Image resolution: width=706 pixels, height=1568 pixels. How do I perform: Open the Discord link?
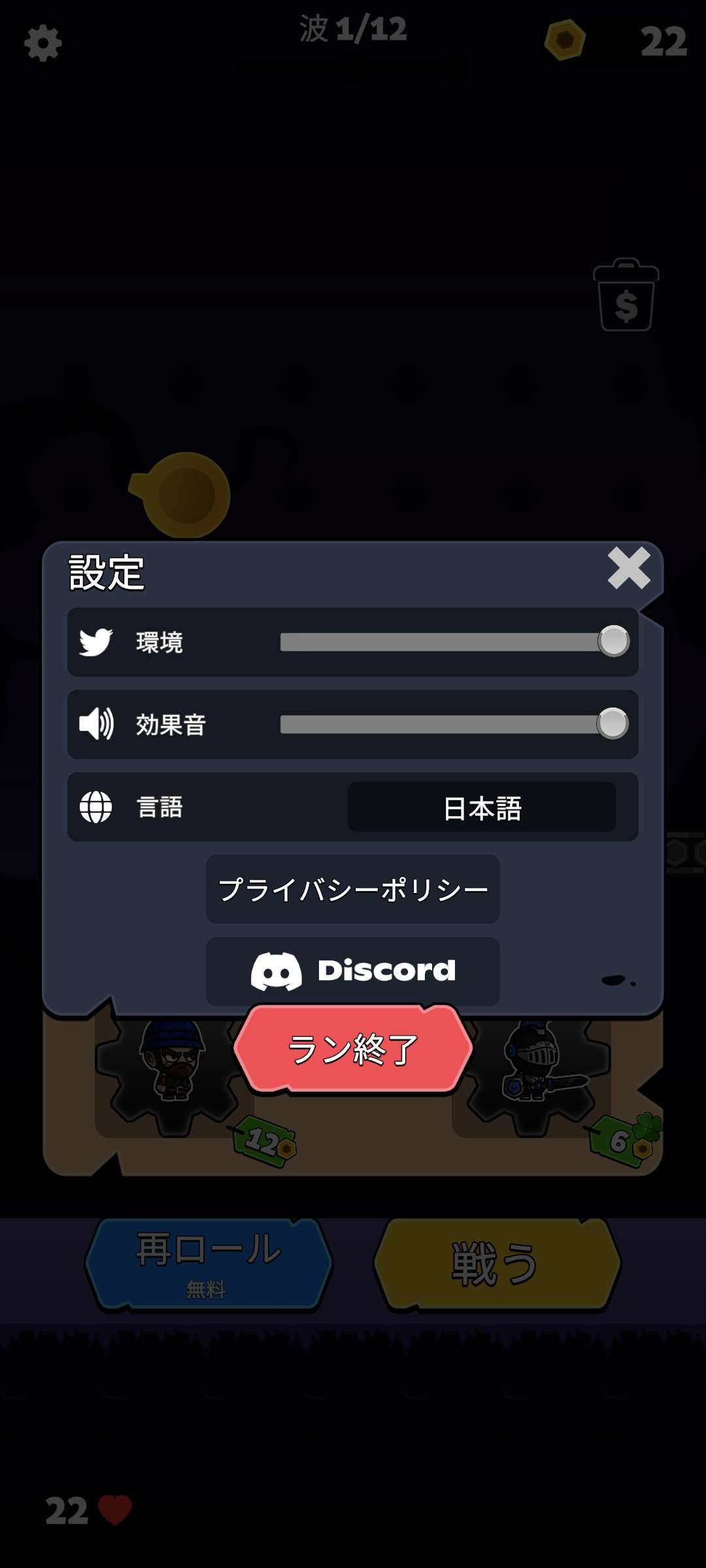[x=353, y=971]
